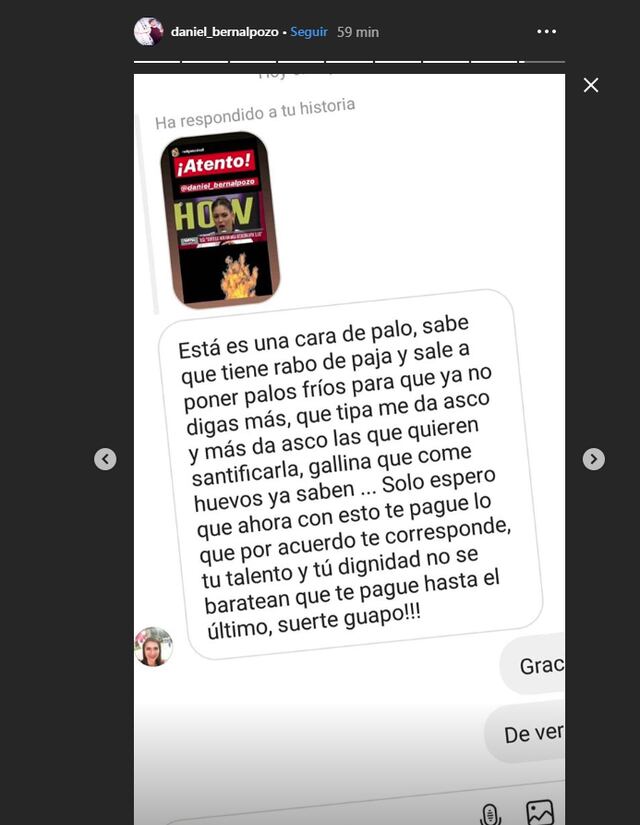Follow the account with Seguir

point(309,32)
